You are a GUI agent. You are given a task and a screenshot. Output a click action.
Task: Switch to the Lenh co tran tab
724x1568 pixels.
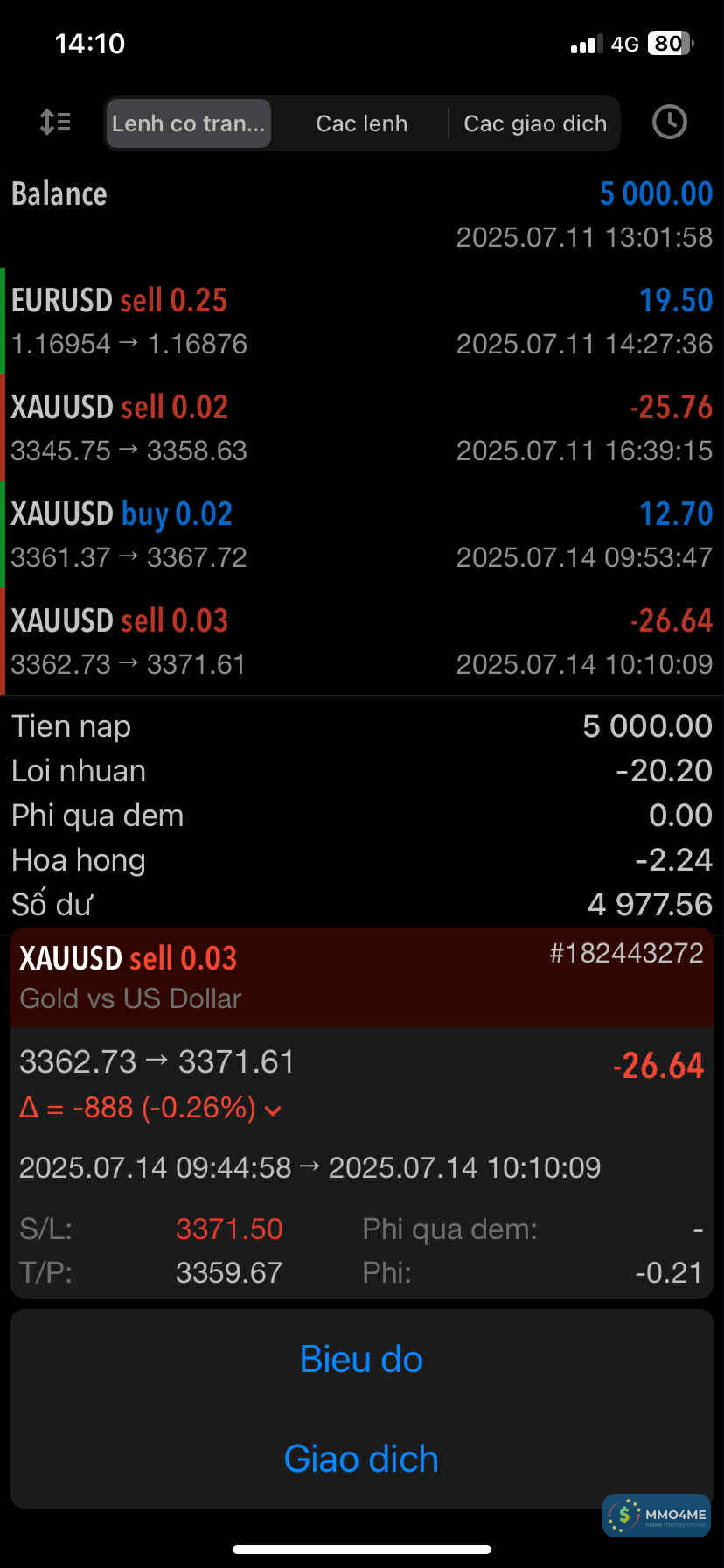[188, 123]
